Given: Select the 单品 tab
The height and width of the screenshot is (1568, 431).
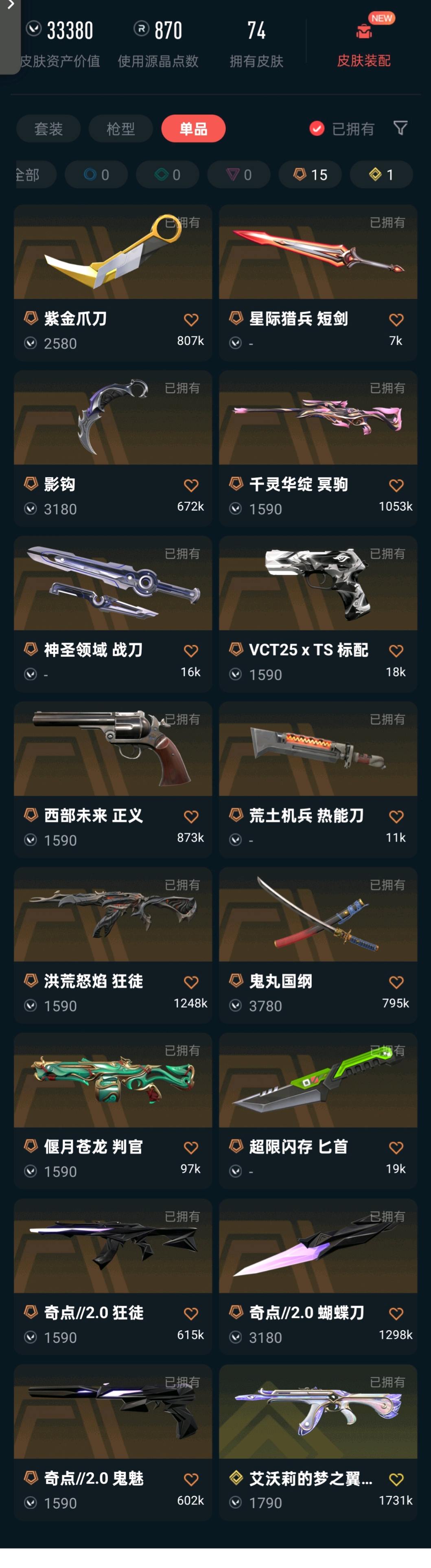Looking at the screenshot, I should click(x=193, y=128).
